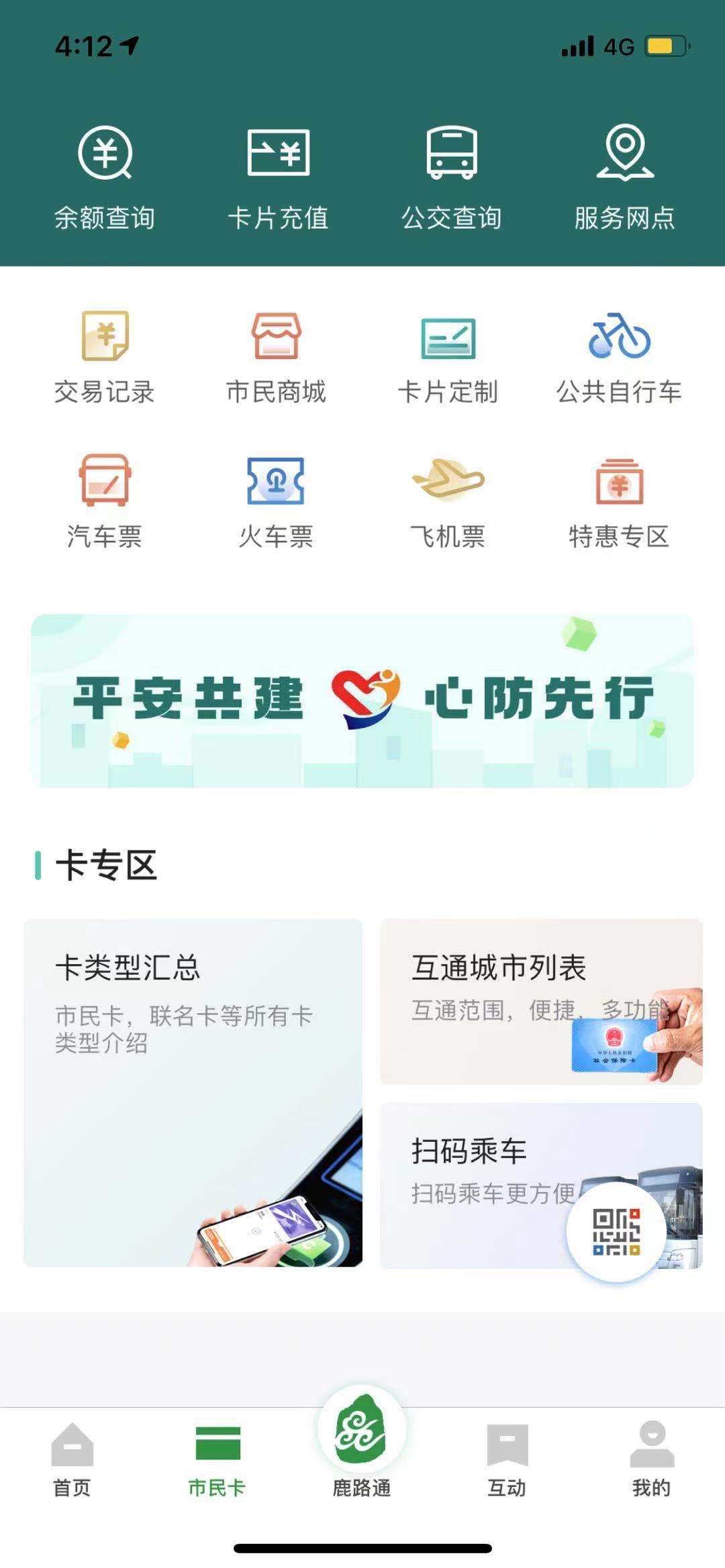This screenshot has height=1568, width=725.
Task: Switch to the 互动 tab
Action: tap(507, 1460)
